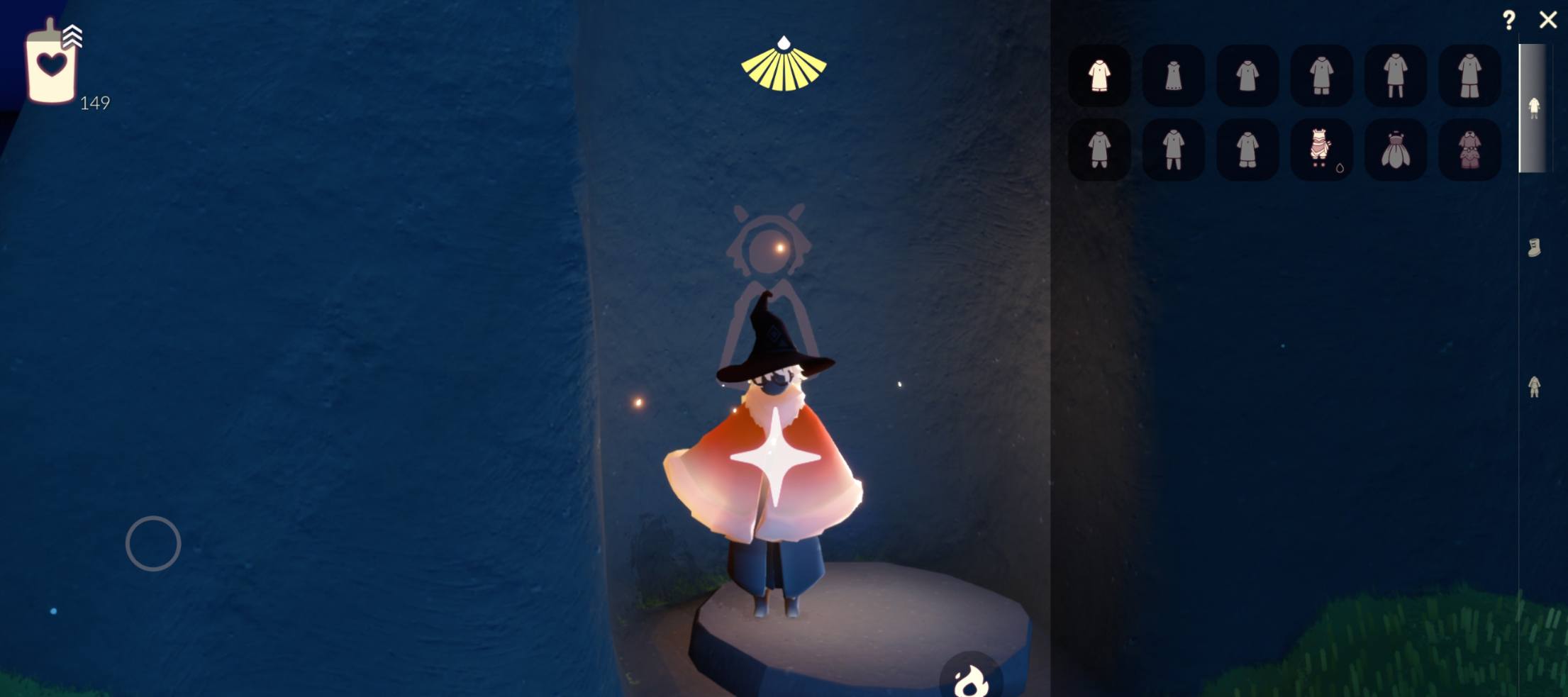Tap the flame button on the pedestal
The width and height of the screenshot is (1568, 697).
tap(970, 679)
